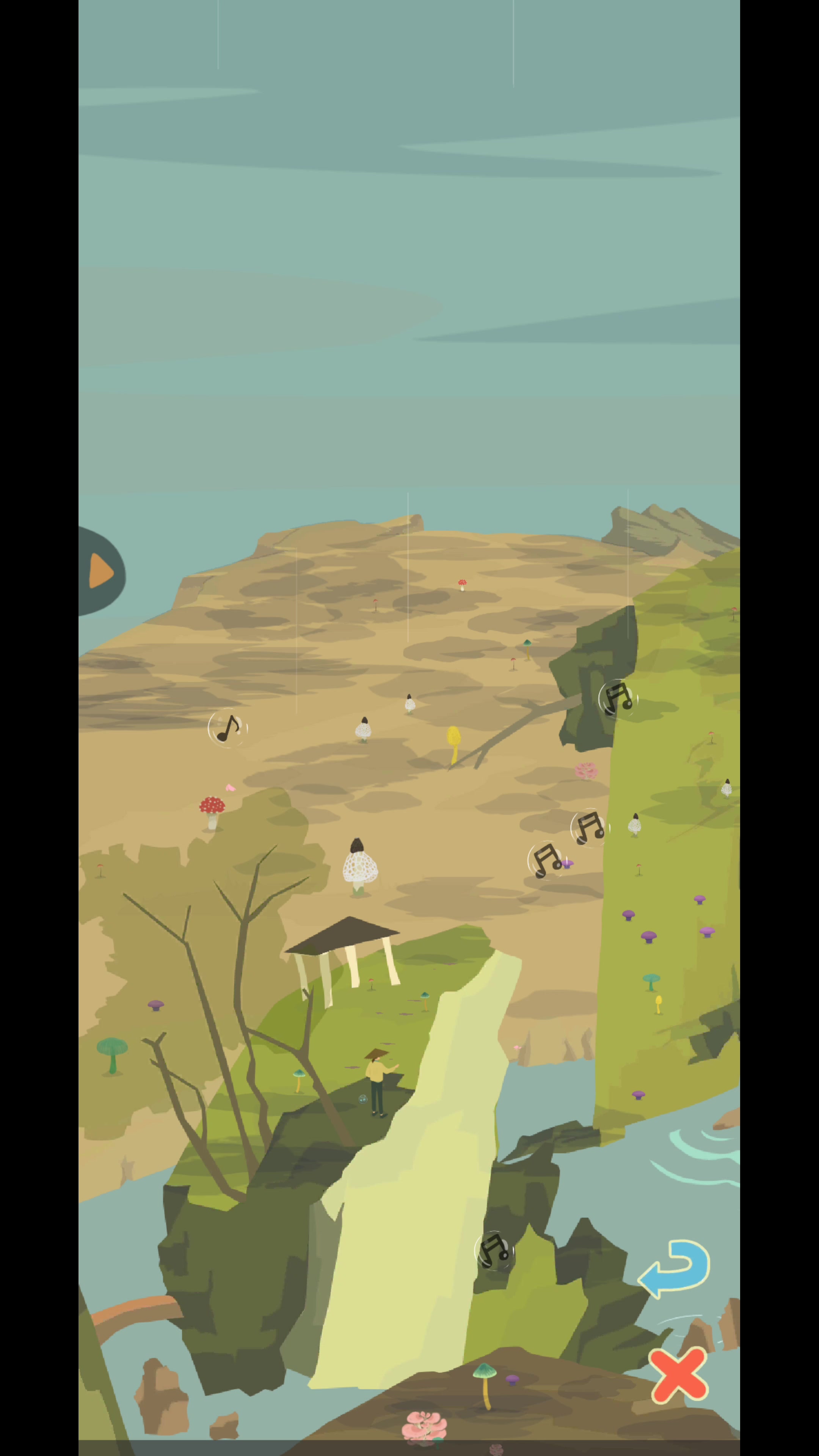Screen dimensions: 819x1456
Task: Tap the single eighth-note bubble
Action: (228, 728)
